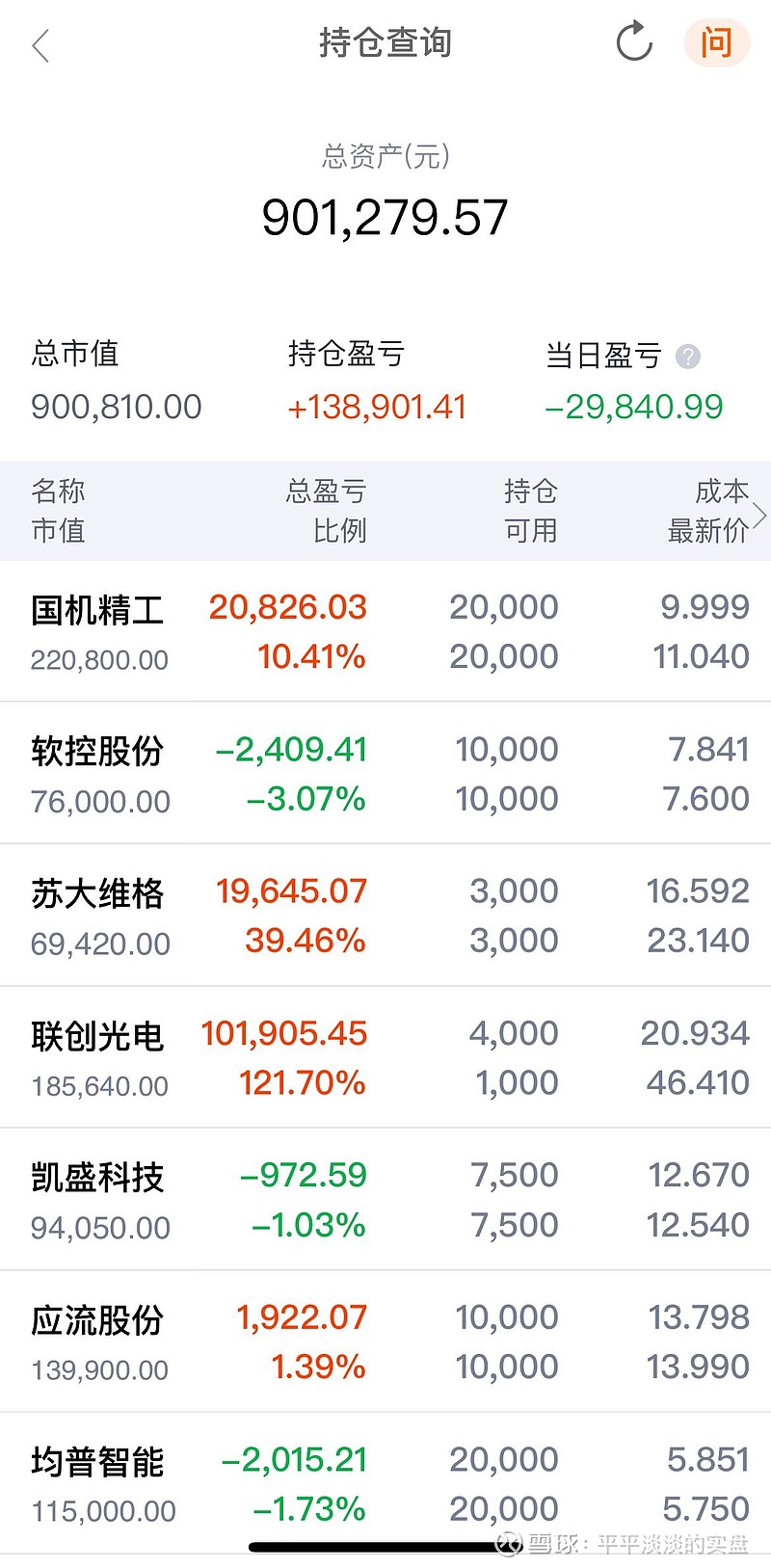Image resolution: width=771 pixels, height=1568 pixels.
Task: Show the 当日盈亏 help tooltip
Action: [x=686, y=356]
